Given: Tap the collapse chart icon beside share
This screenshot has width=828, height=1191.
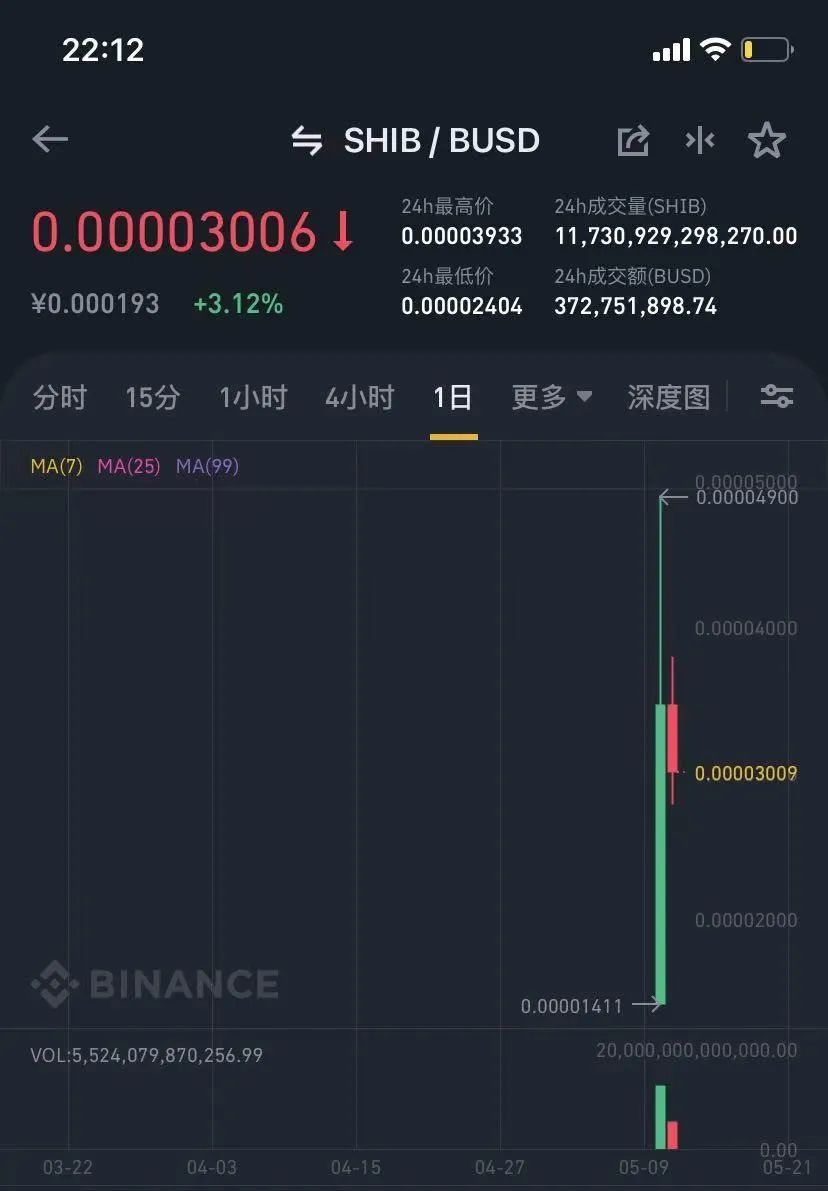Looking at the screenshot, I should click(x=700, y=141).
